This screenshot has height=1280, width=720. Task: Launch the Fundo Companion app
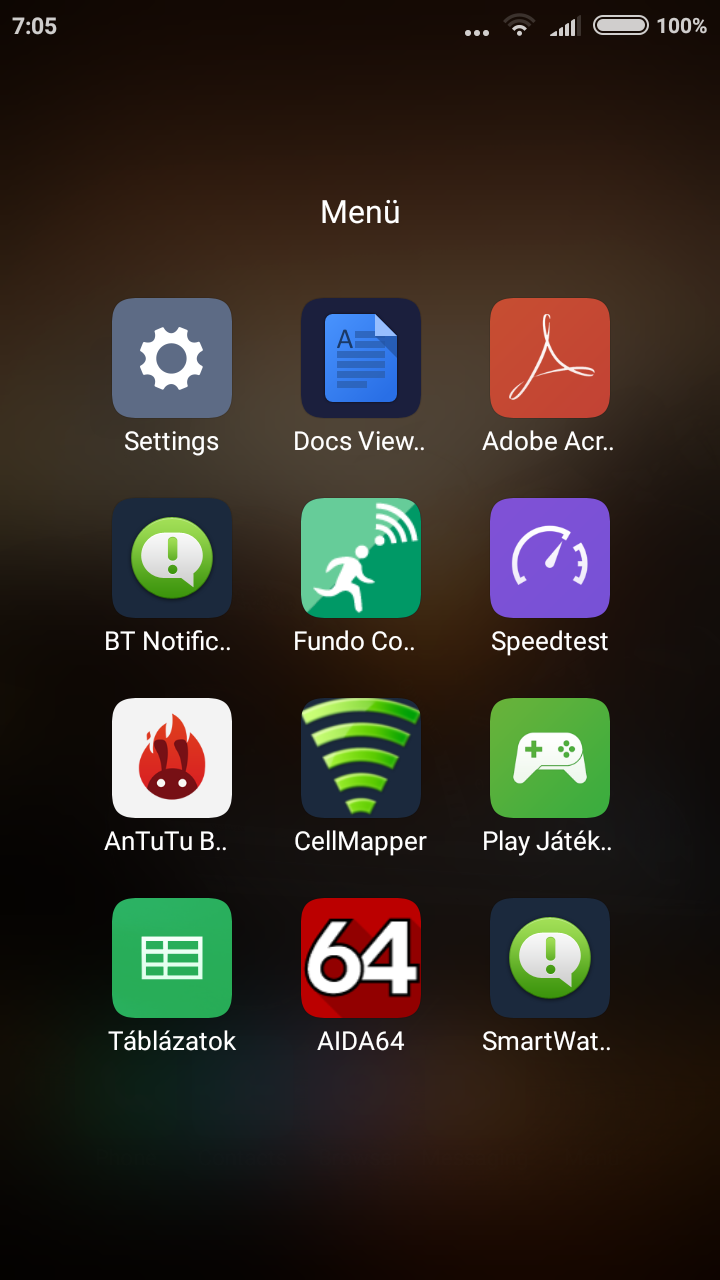(x=361, y=558)
